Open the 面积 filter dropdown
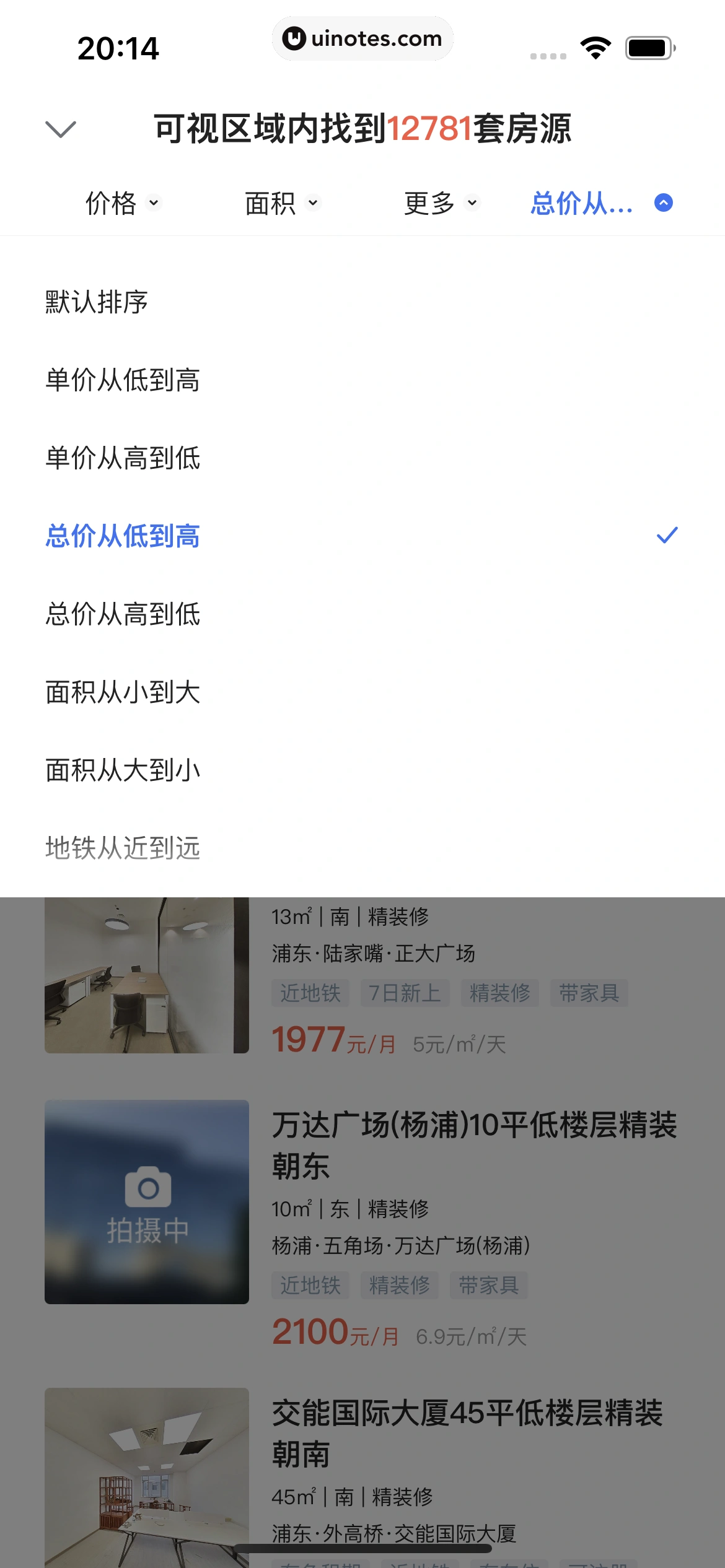Image resolution: width=725 pixels, height=1568 pixels. coord(282,203)
